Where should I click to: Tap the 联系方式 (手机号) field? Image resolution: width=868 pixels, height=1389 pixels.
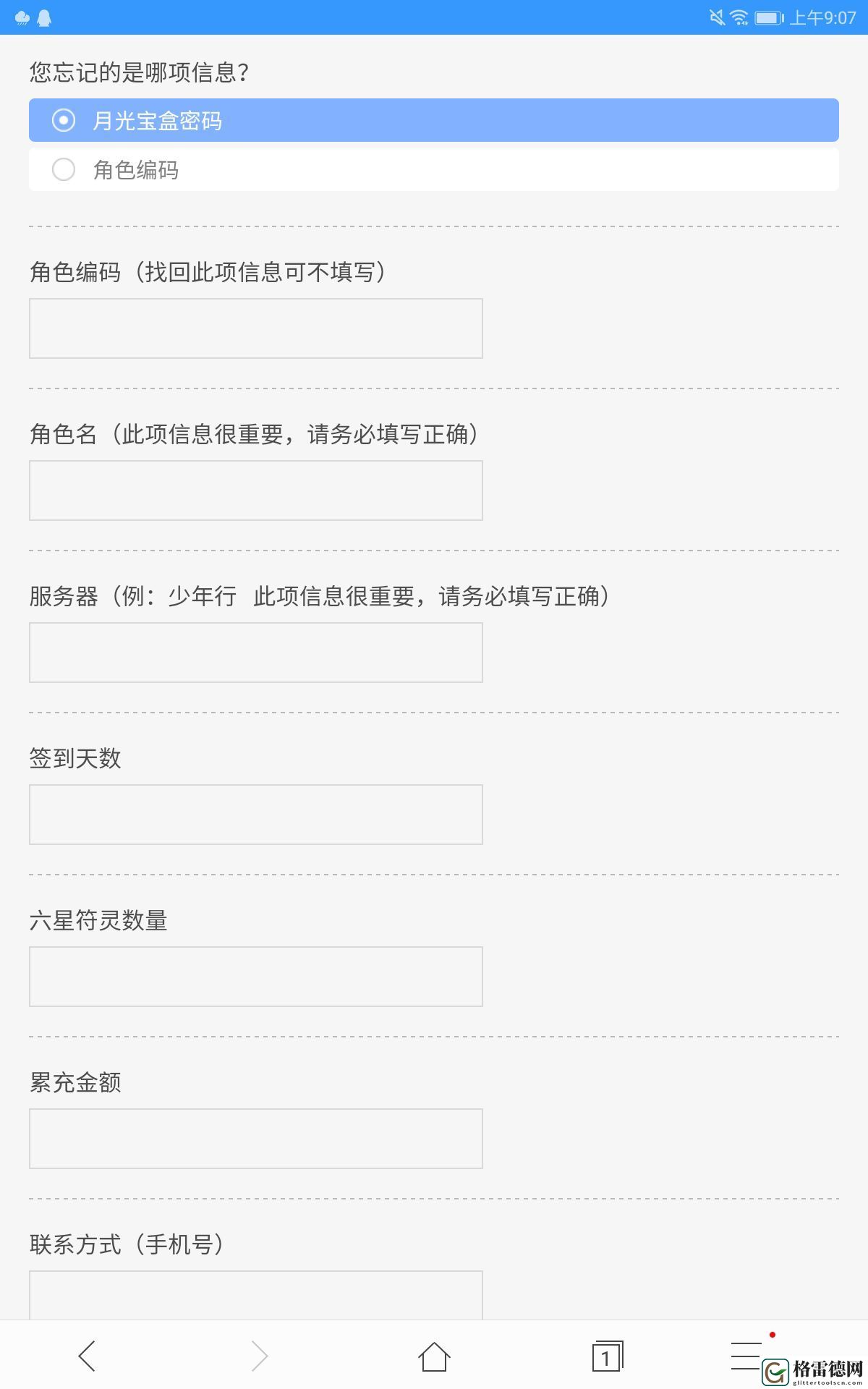[256, 1295]
